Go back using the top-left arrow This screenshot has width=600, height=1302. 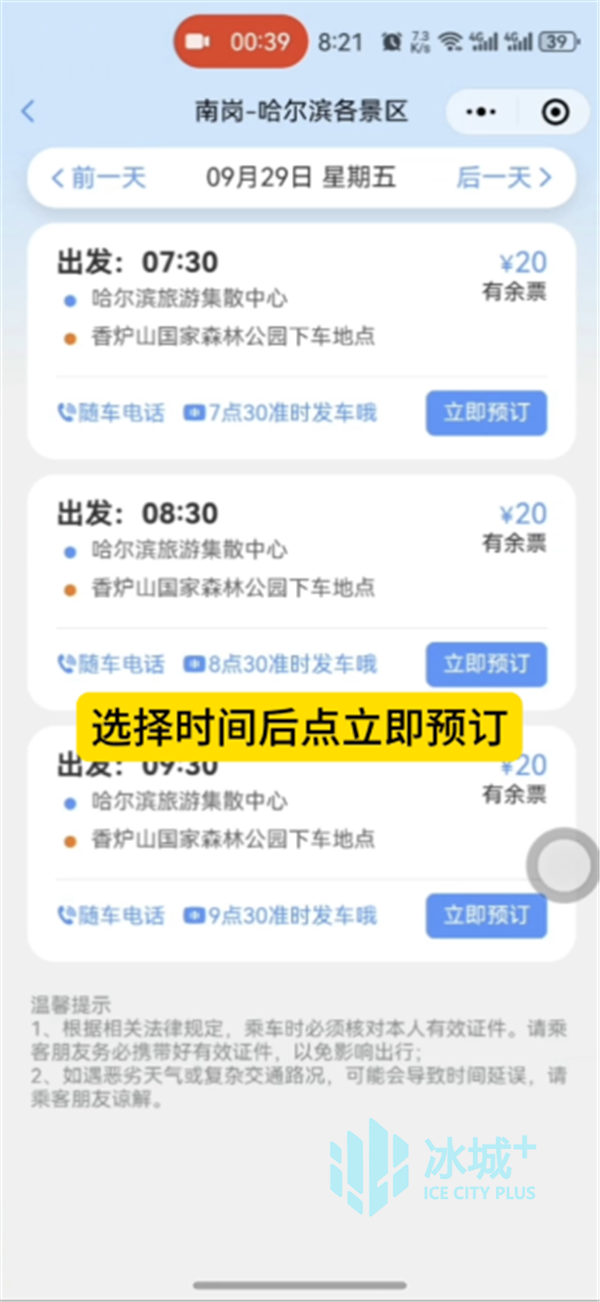coord(28,112)
